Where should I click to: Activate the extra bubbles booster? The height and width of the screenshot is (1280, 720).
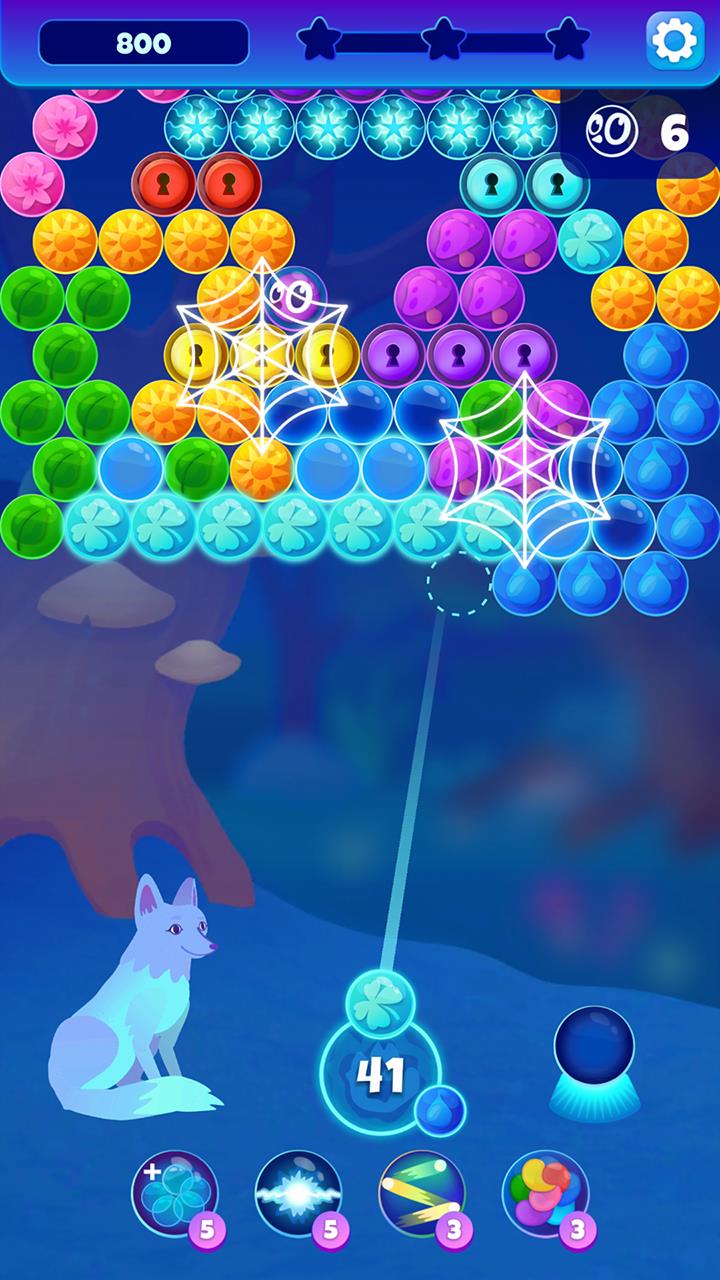(174, 1193)
